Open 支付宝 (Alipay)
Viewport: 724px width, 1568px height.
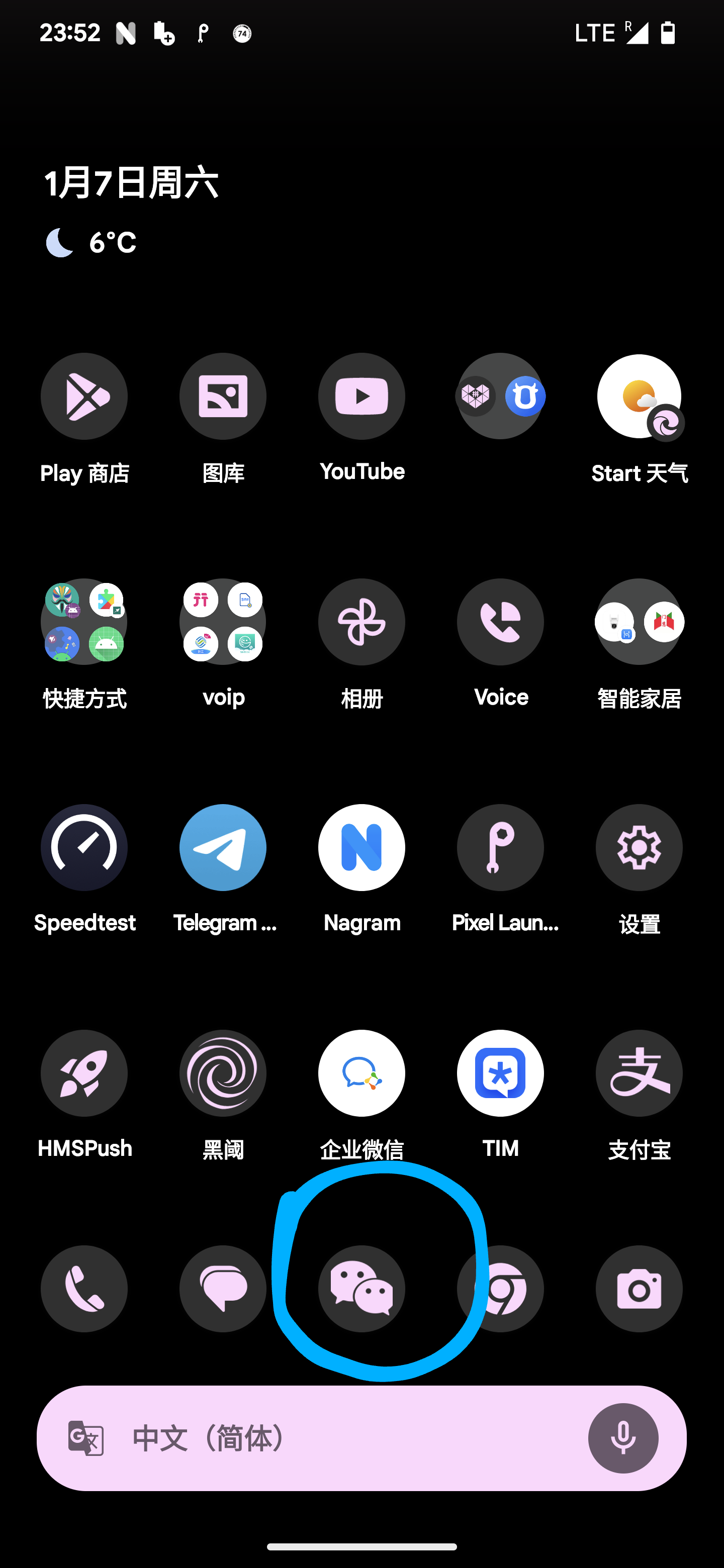(x=639, y=1073)
